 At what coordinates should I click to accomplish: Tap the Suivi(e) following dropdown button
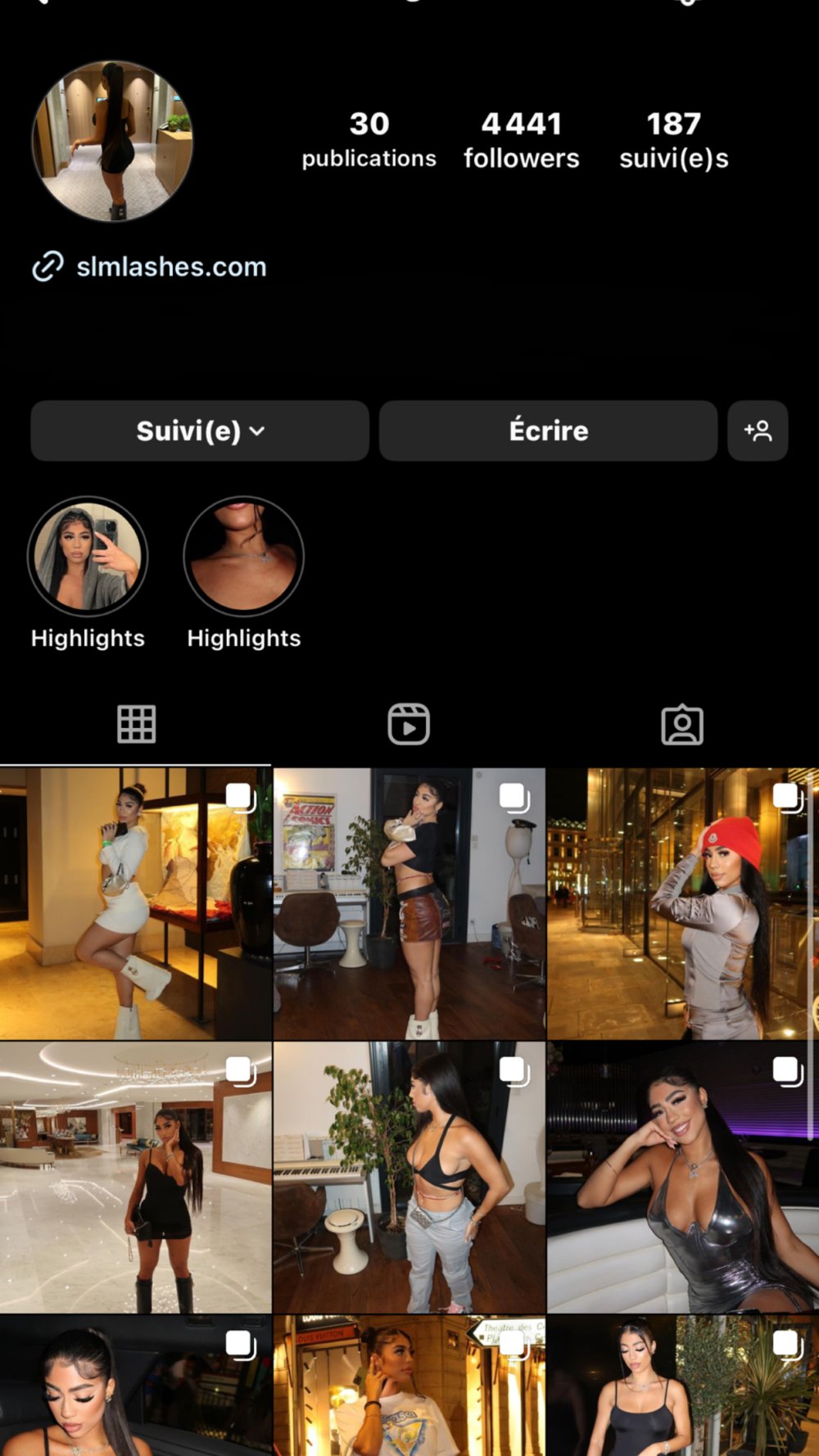tap(200, 431)
